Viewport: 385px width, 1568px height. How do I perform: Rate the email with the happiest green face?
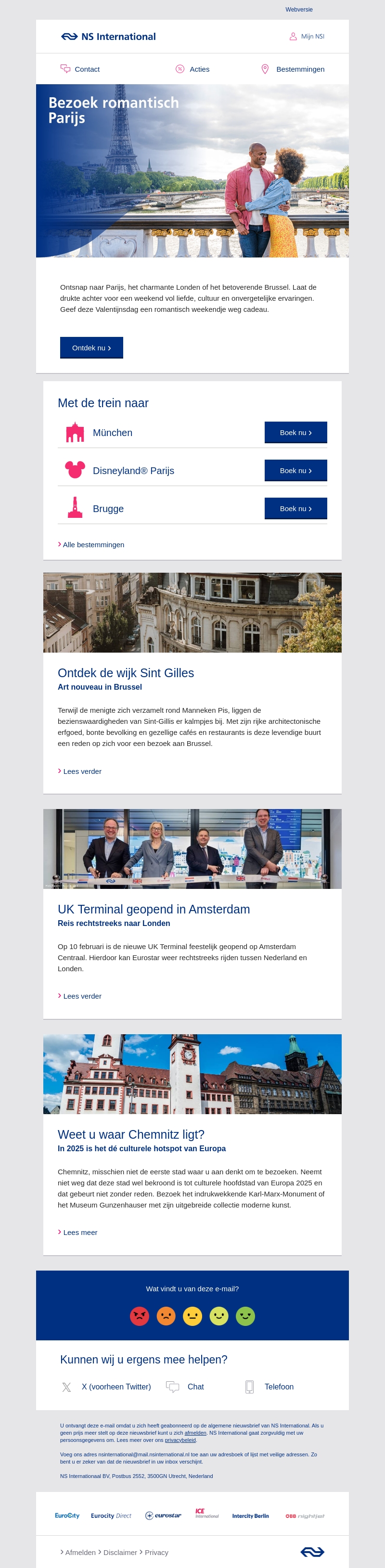click(x=245, y=1316)
